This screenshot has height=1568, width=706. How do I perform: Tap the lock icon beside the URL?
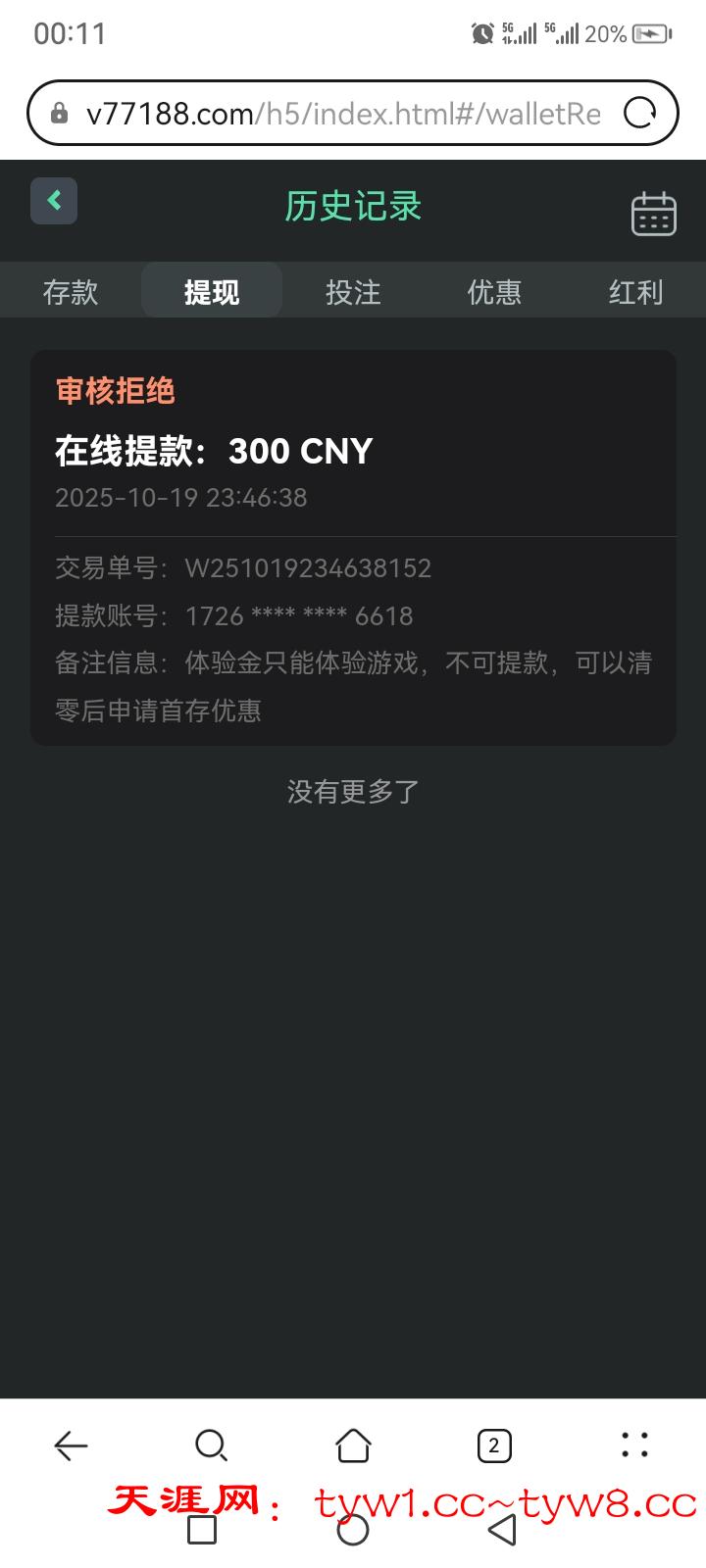pos(61,111)
